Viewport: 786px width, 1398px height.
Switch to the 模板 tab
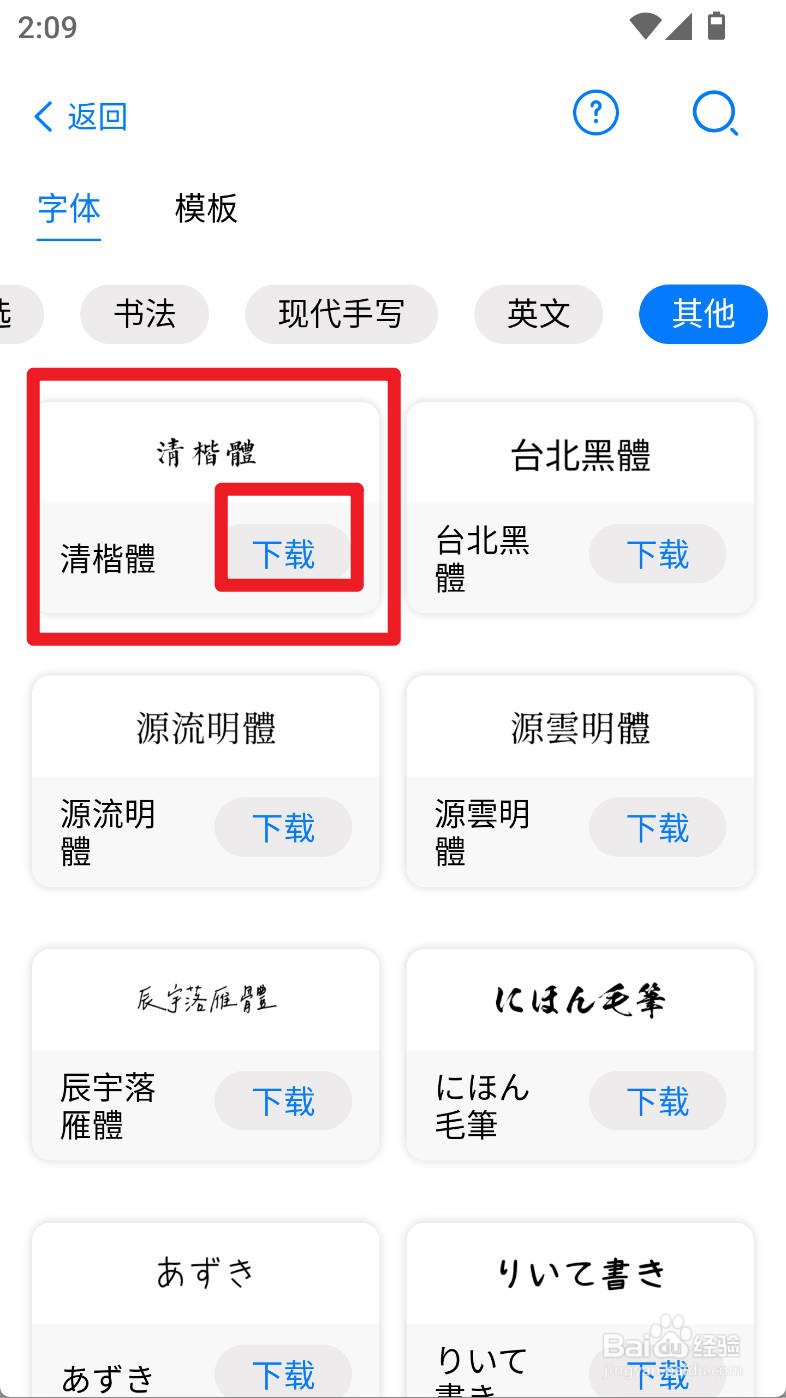point(205,210)
